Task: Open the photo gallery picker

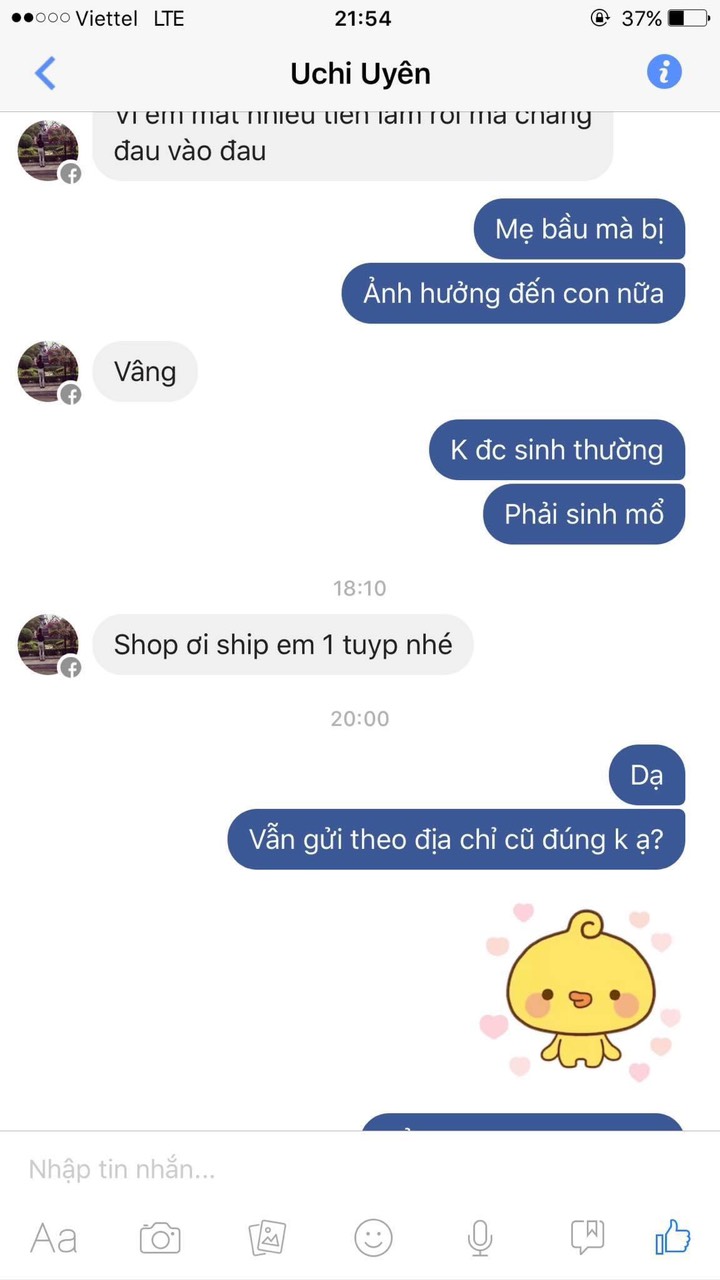Action: (267, 1238)
